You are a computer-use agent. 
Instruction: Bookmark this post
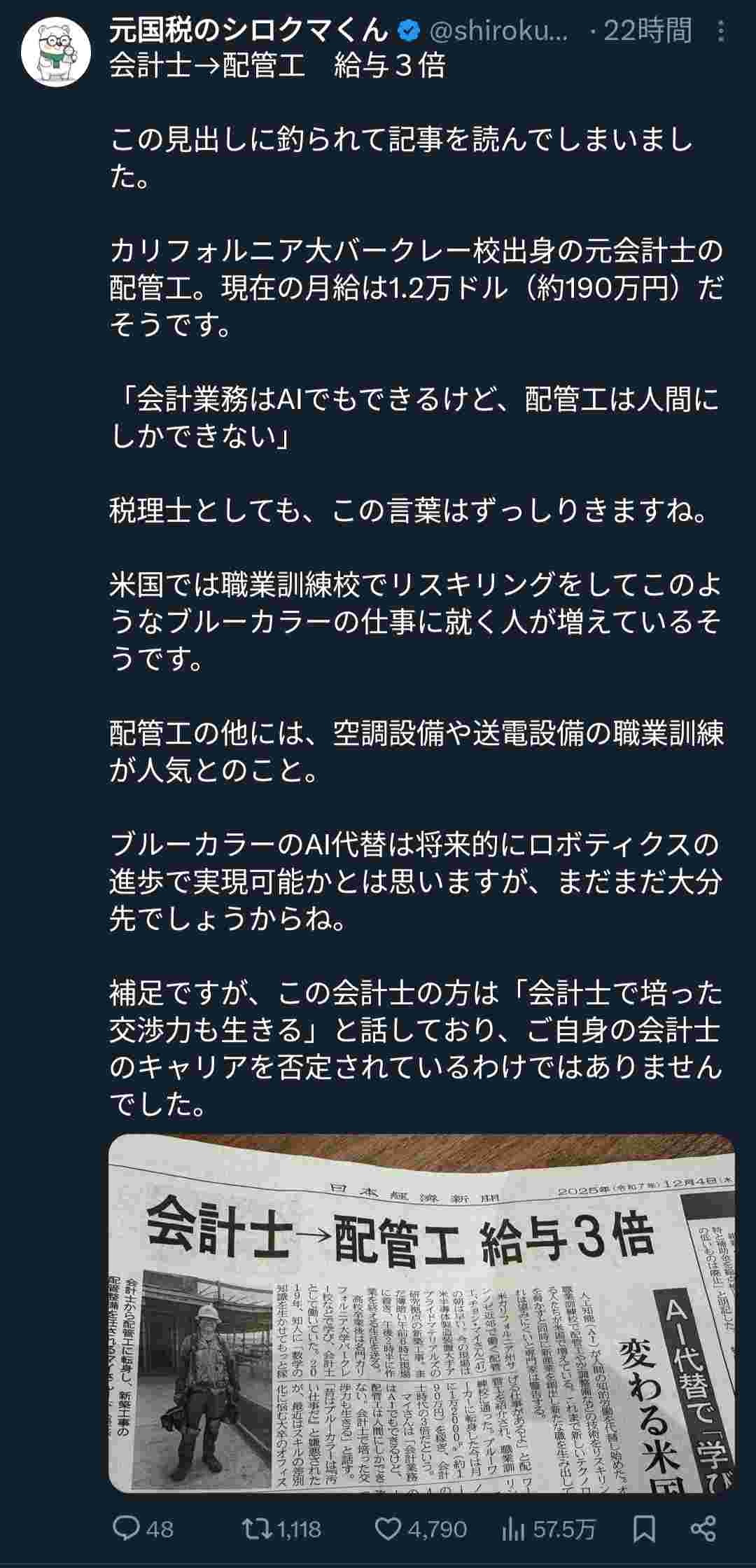pos(643,1529)
